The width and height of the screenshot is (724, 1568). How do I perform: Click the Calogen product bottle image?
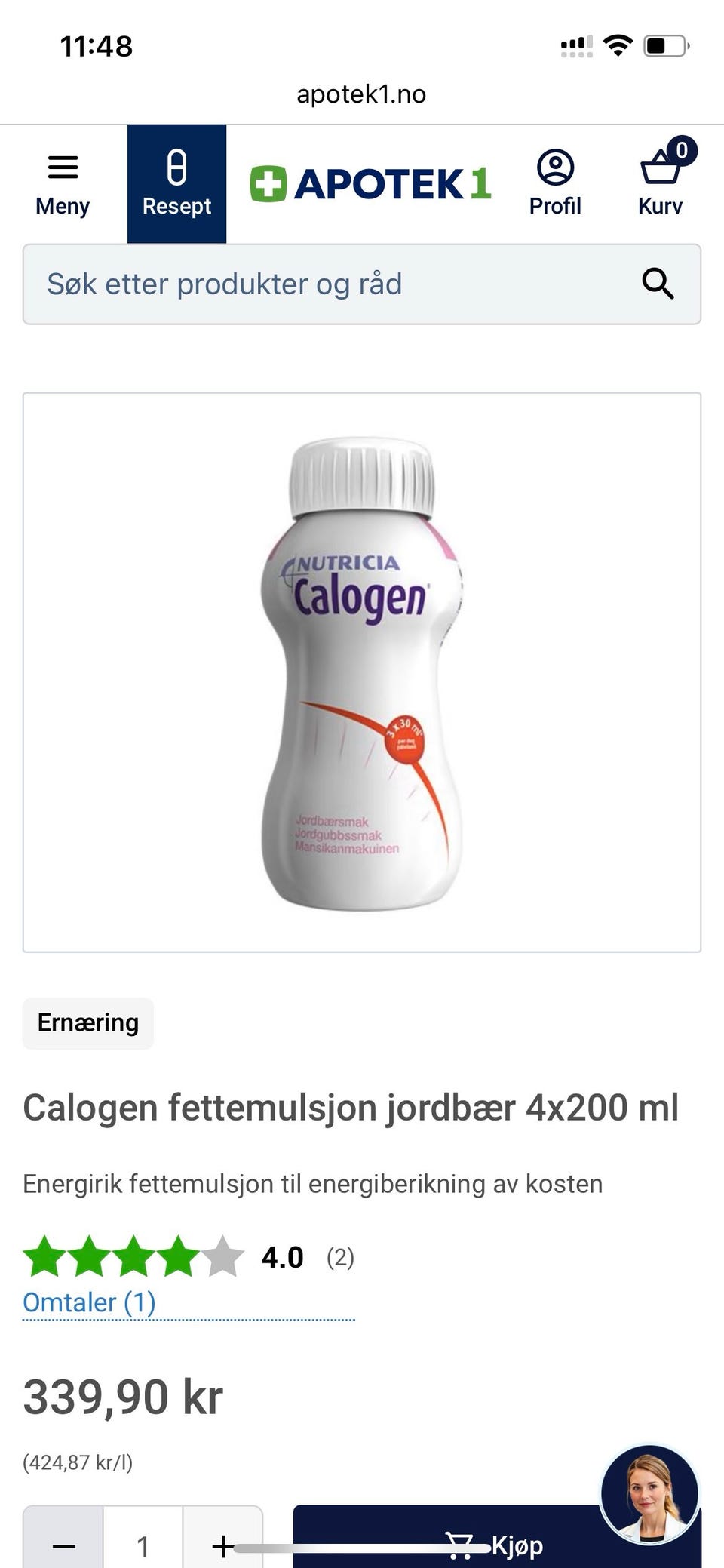point(362,672)
